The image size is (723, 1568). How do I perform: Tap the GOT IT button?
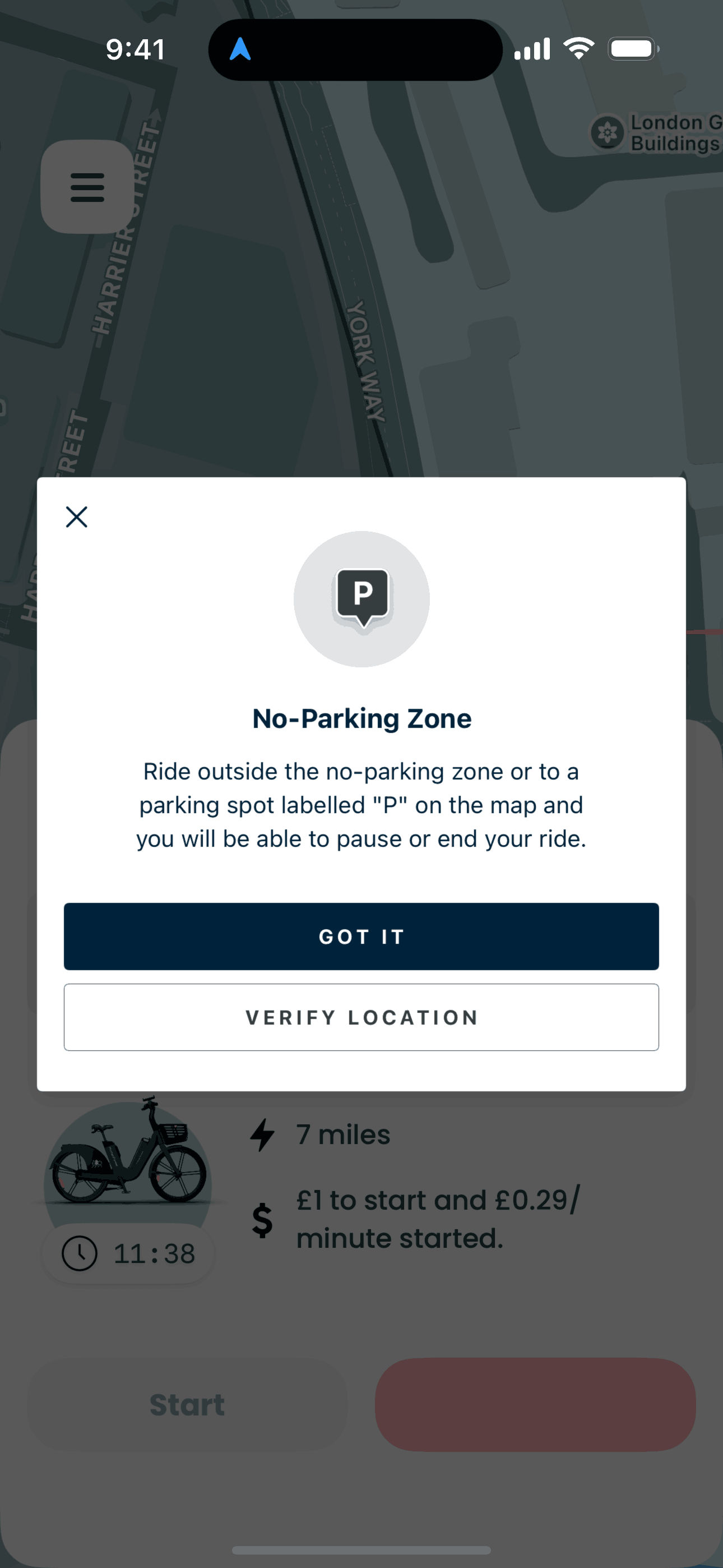[361, 936]
